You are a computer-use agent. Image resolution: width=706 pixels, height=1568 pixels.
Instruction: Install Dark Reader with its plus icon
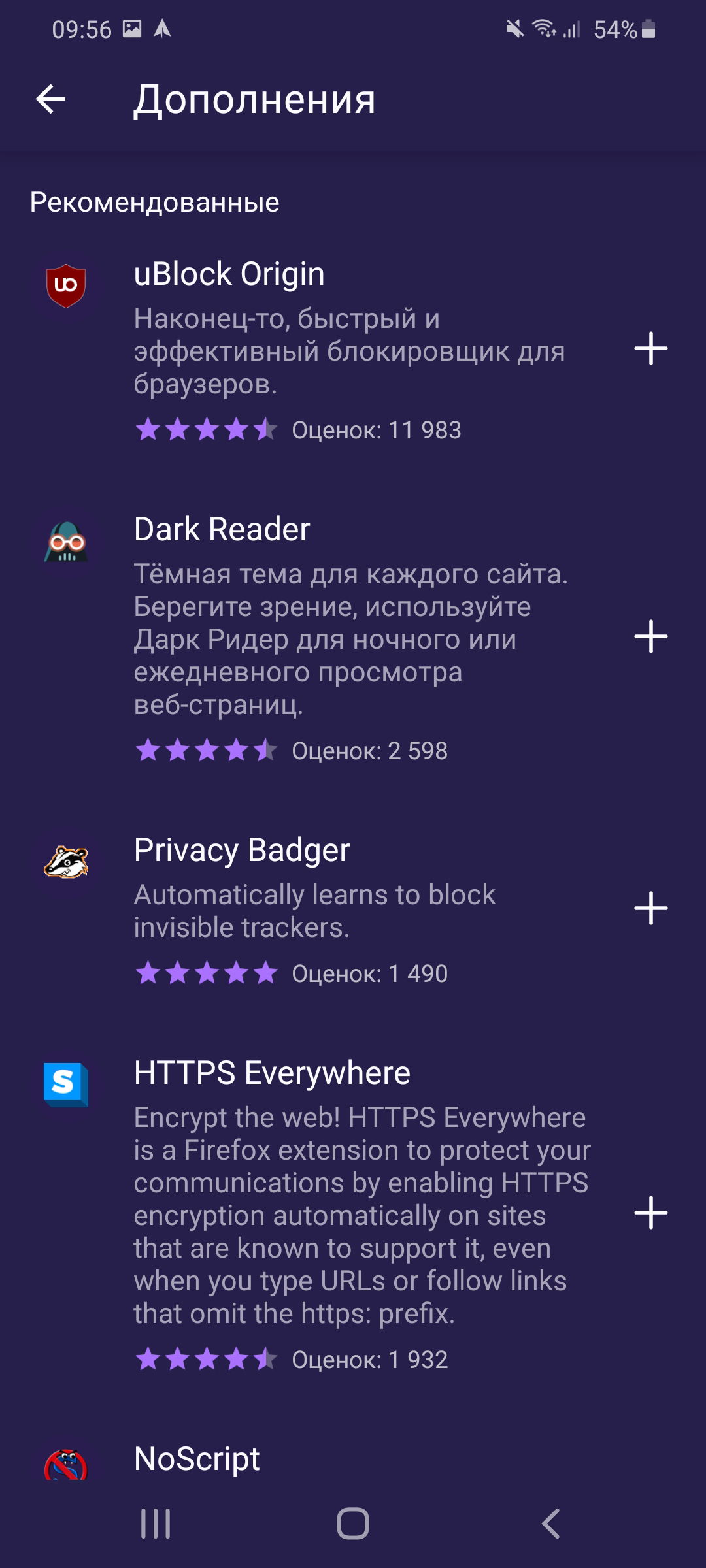click(x=650, y=636)
